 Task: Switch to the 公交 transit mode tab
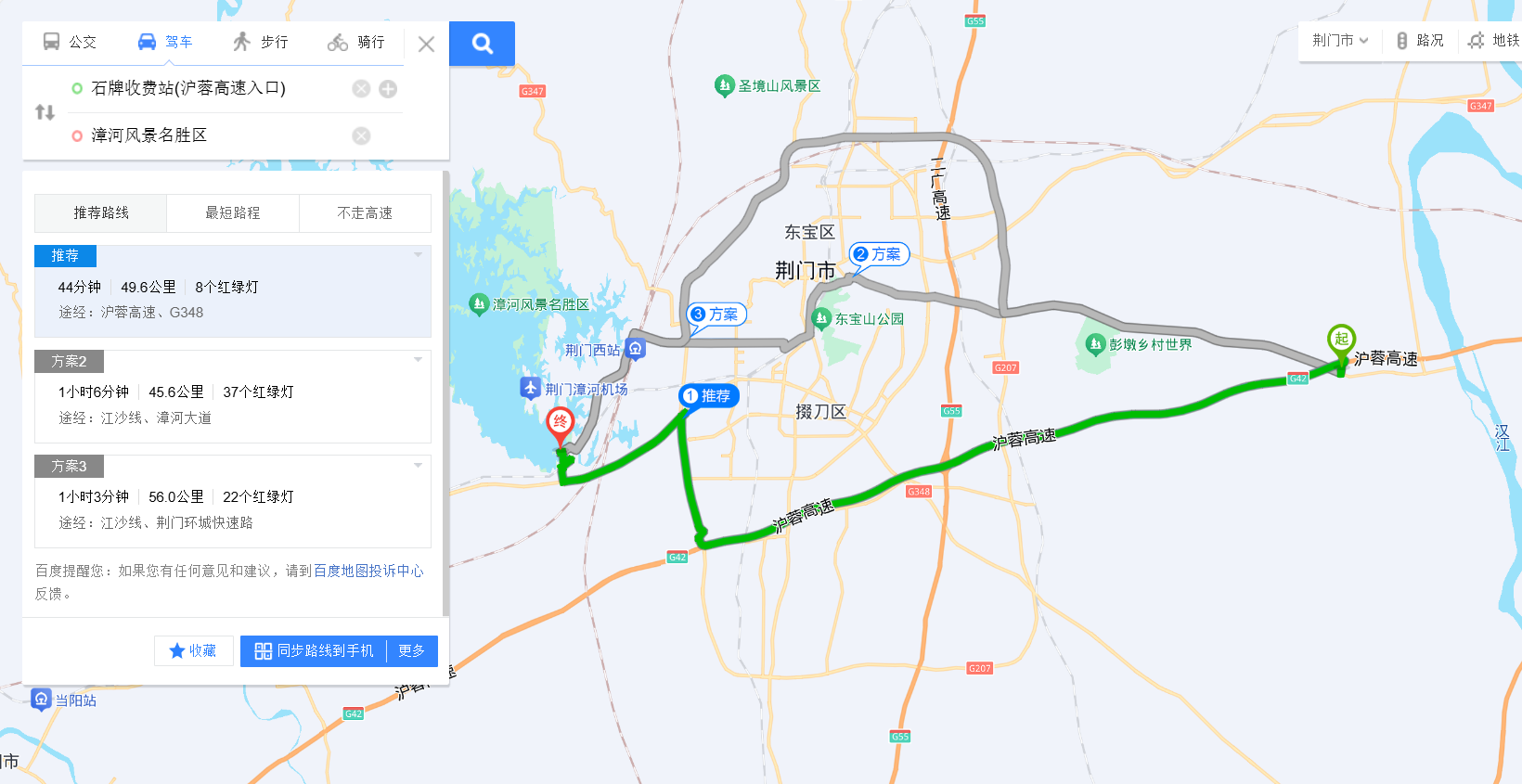pos(70,42)
